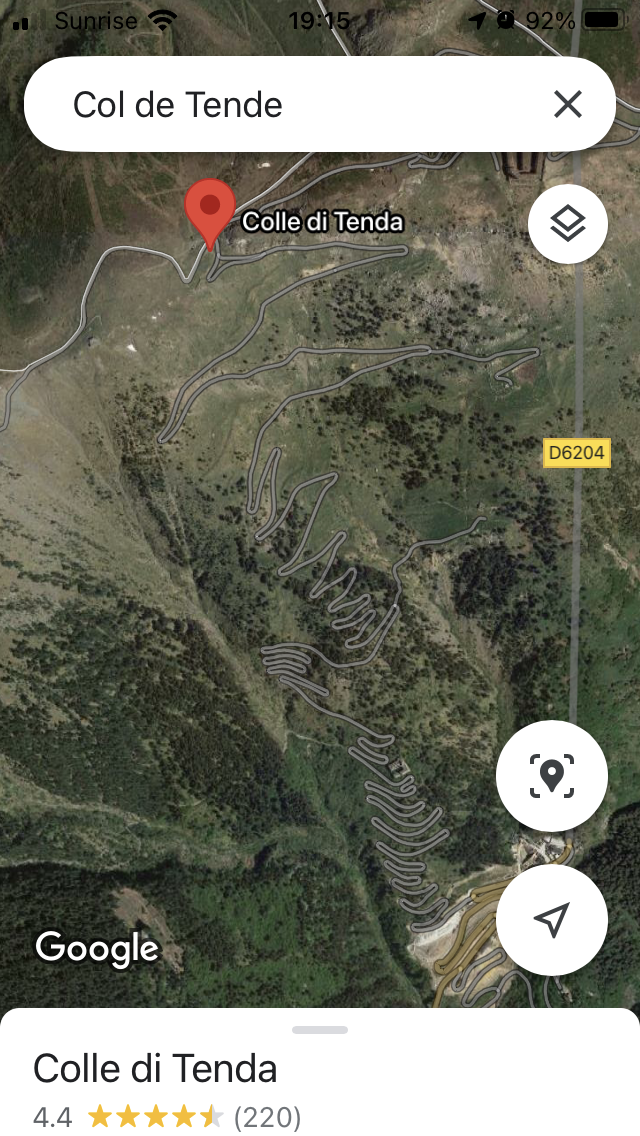
Task: Open the Colle di Tenda place card
Action: [x=155, y=1070]
